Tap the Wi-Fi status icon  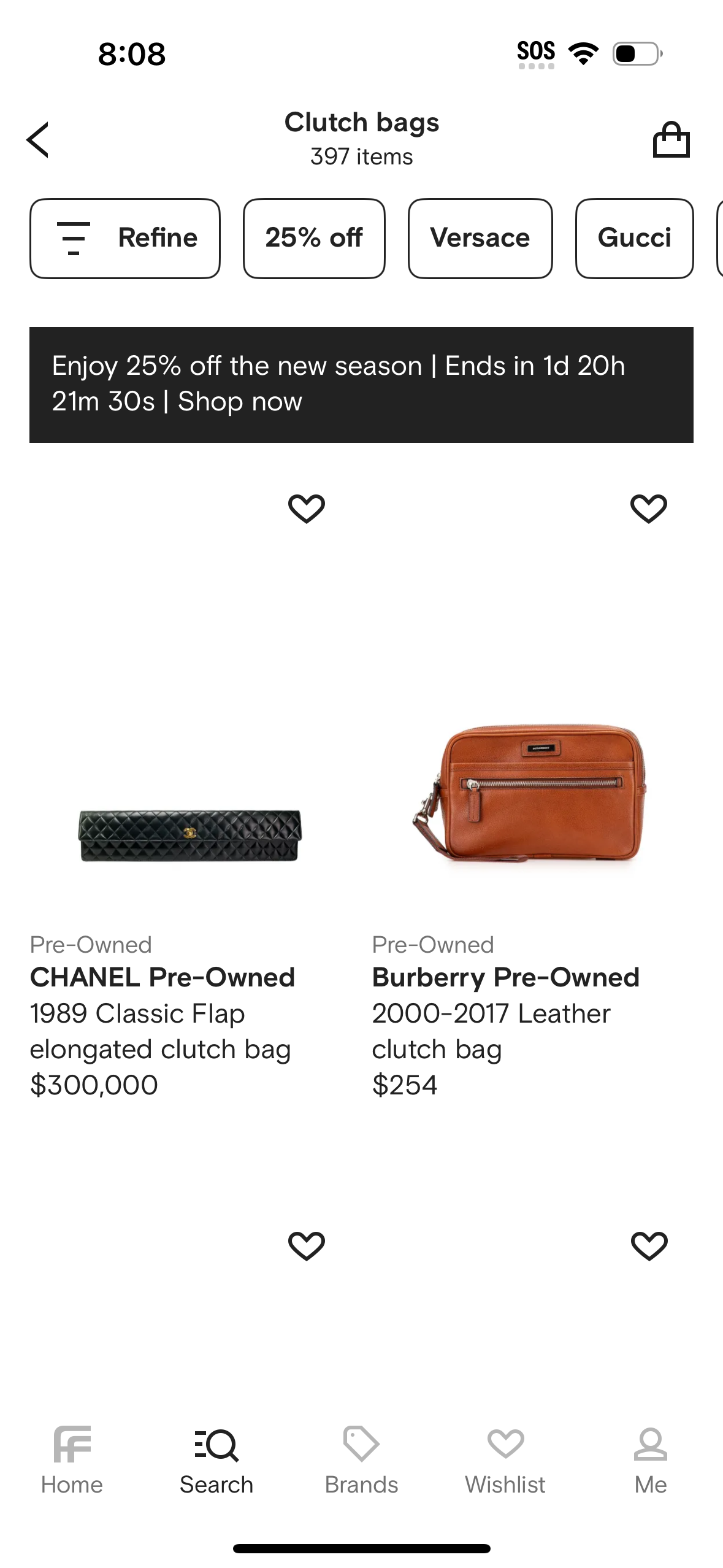pos(583,53)
